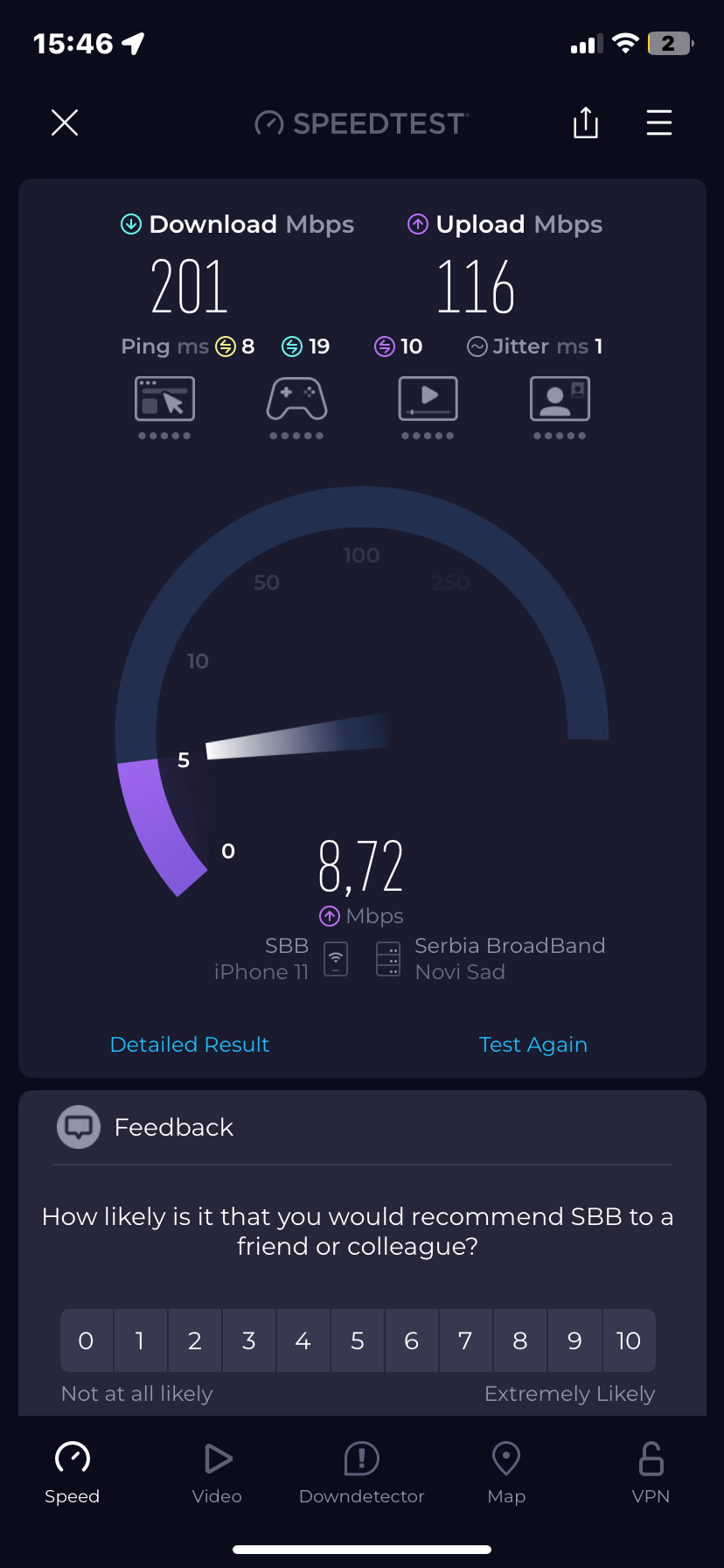This screenshot has width=724, height=1568.
Task: View video conferencing experience rating icon
Action: pyautogui.click(x=560, y=400)
